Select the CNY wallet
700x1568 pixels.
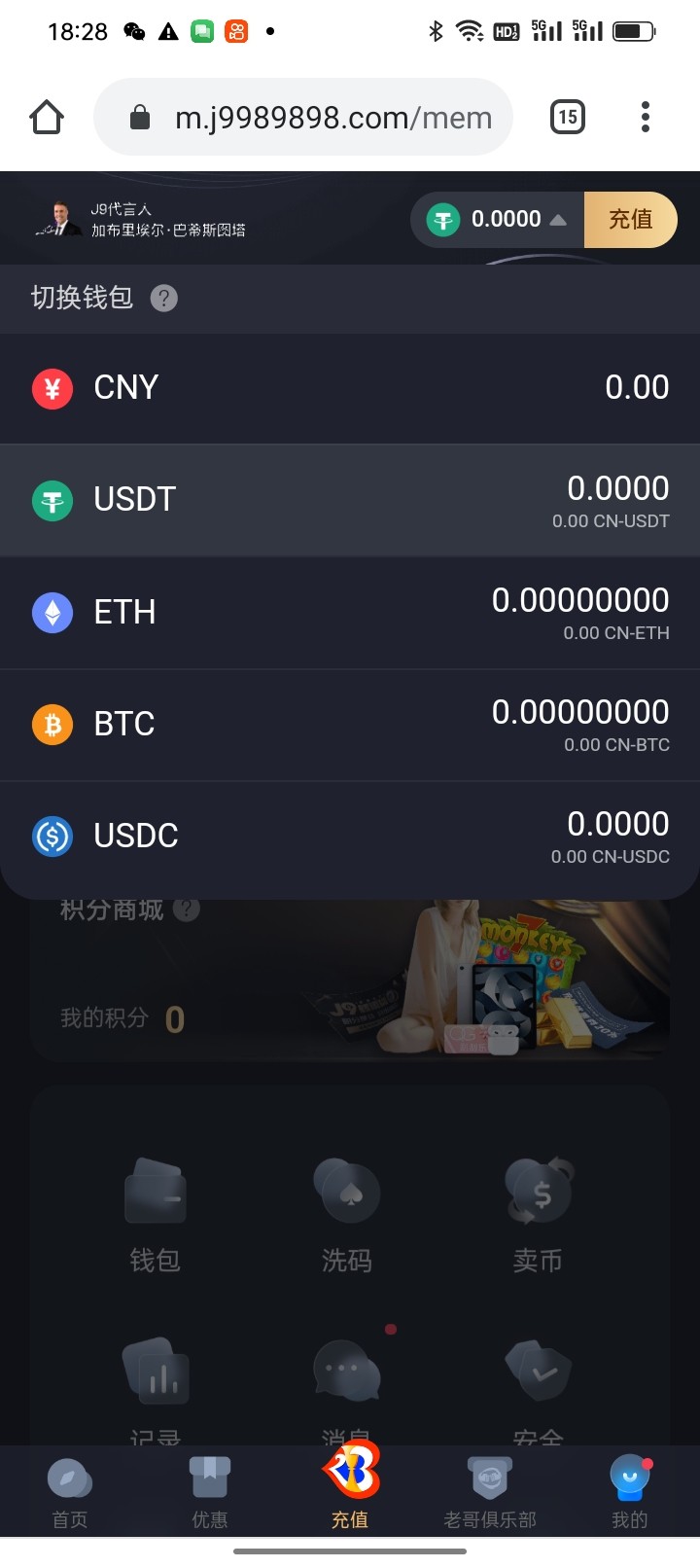click(350, 388)
